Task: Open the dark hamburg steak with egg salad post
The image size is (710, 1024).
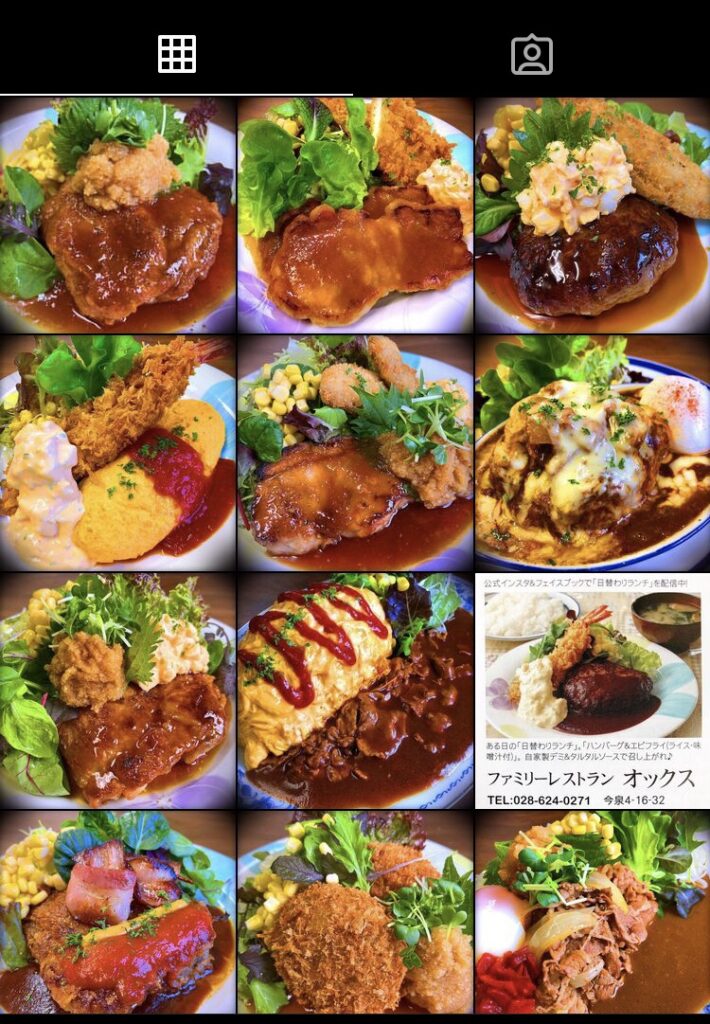Action: click(592, 215)
